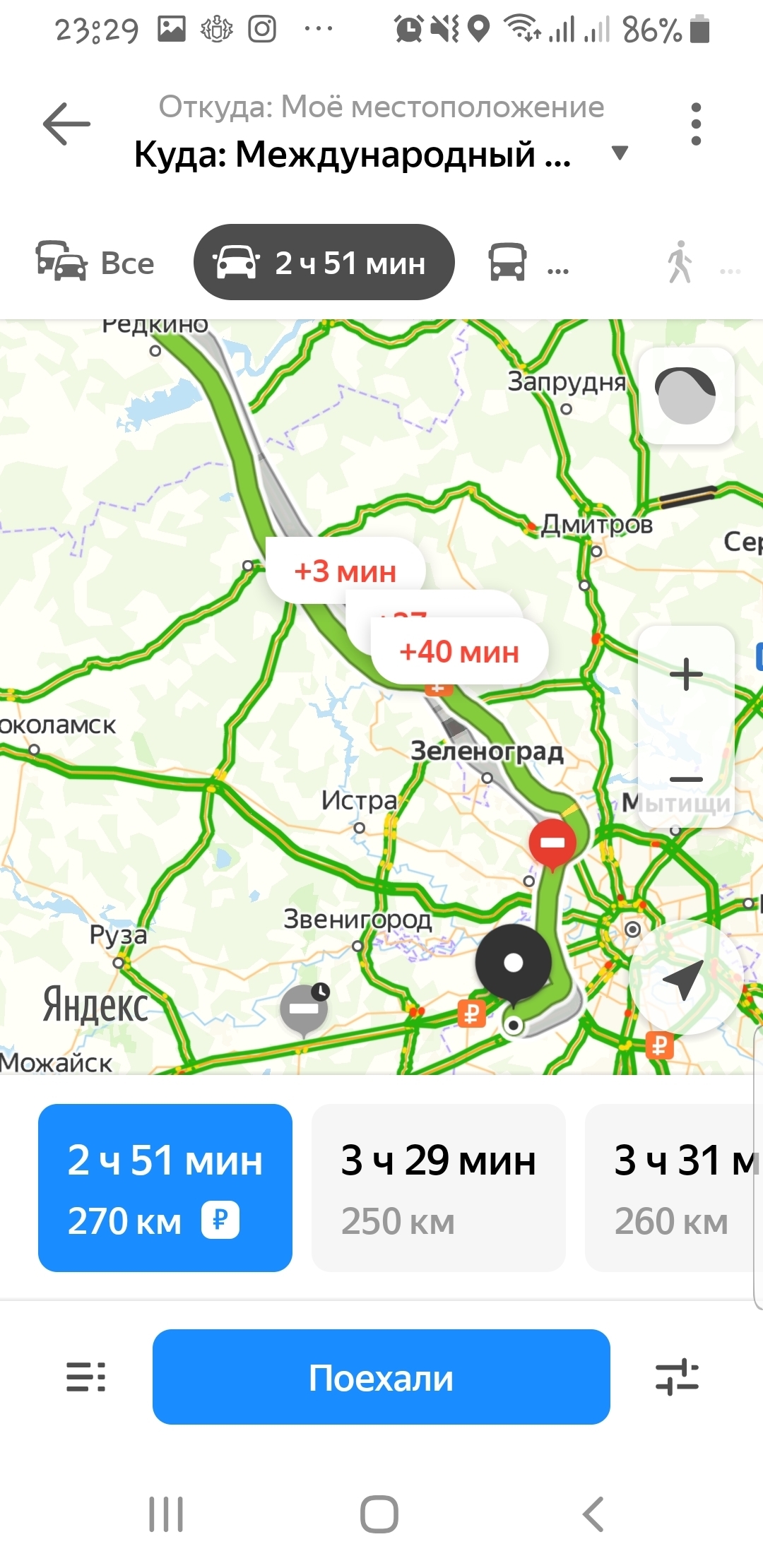Tap the +40 мин alternative route label

[459, 651]
